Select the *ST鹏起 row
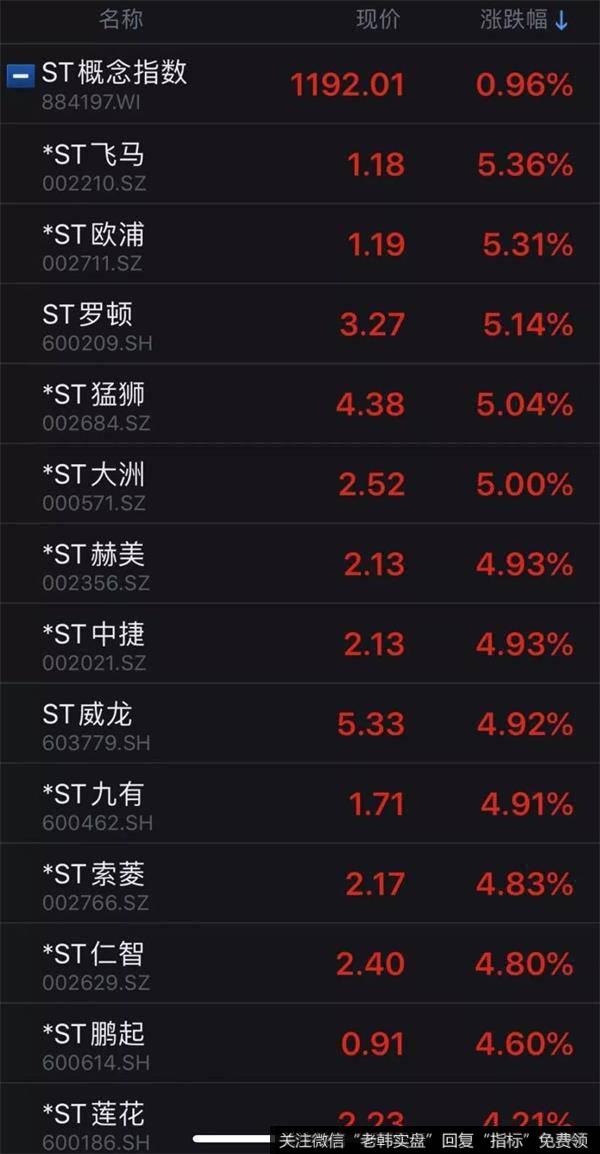This screenshot has width=600, height=1154. click(300, 1043)
